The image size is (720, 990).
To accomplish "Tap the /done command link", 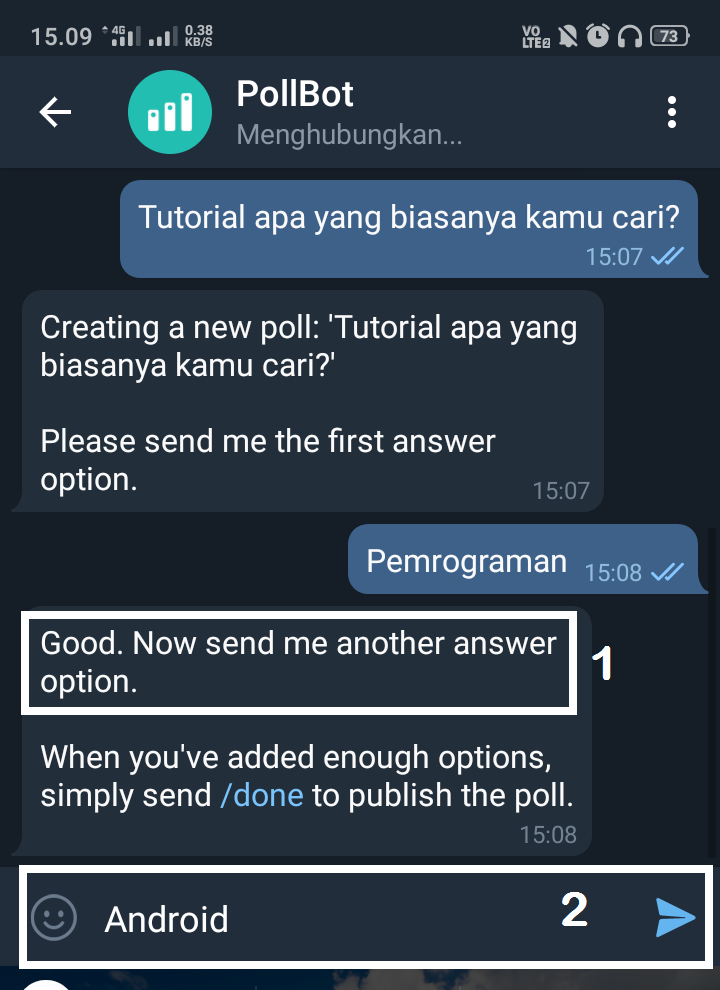I will (263, 796).
